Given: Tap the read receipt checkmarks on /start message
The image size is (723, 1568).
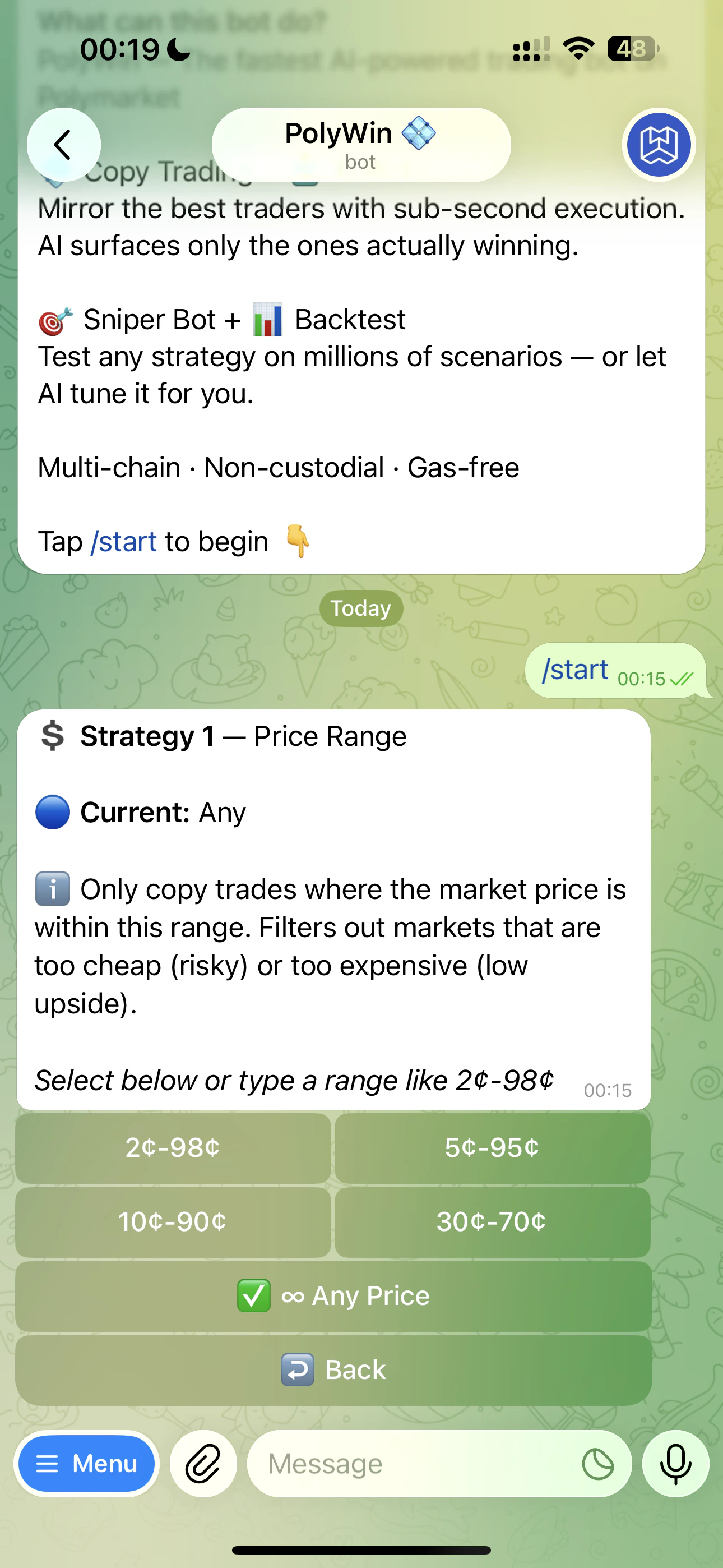Looking at the screenshot, I should point(682,678).
